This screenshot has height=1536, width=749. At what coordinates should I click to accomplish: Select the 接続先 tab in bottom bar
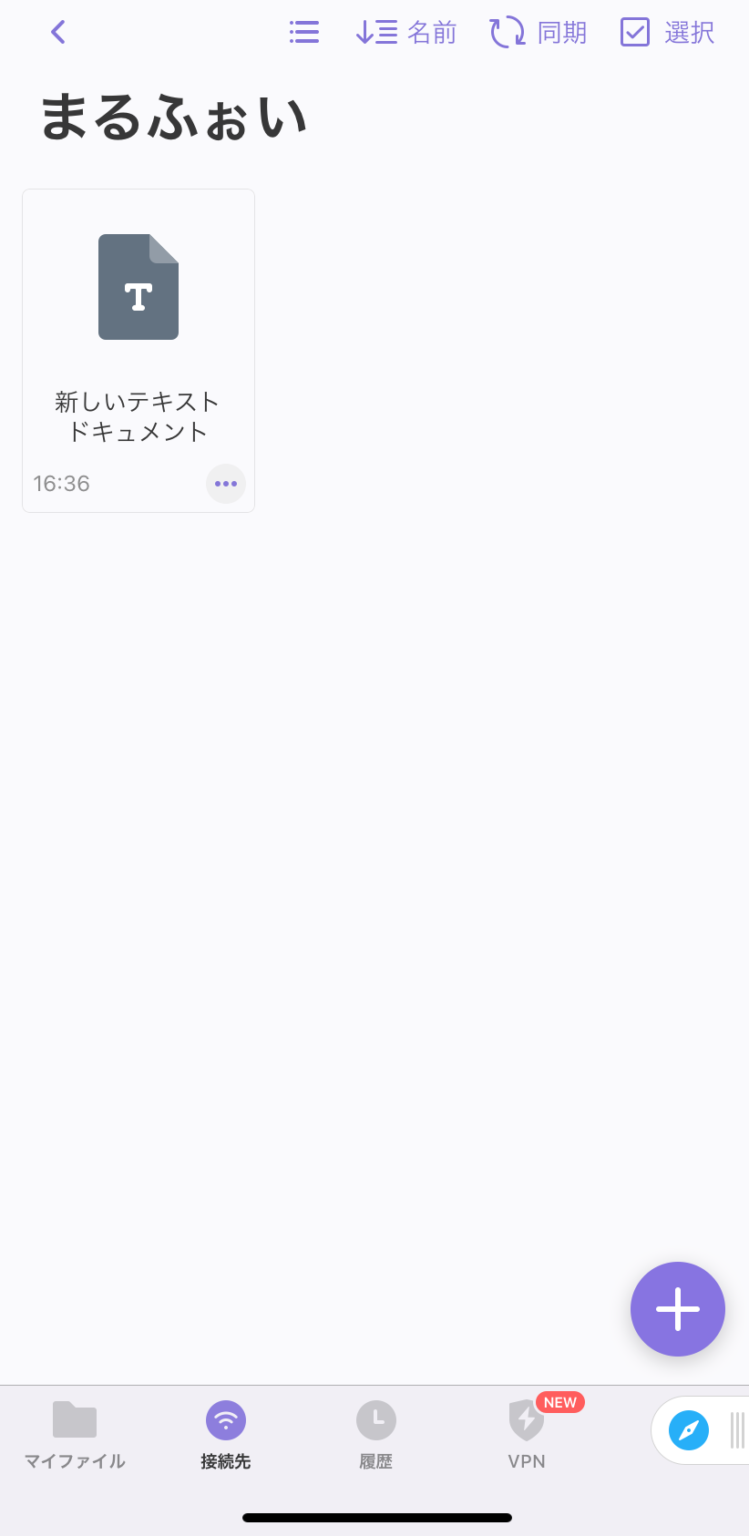pos(225,1434)
